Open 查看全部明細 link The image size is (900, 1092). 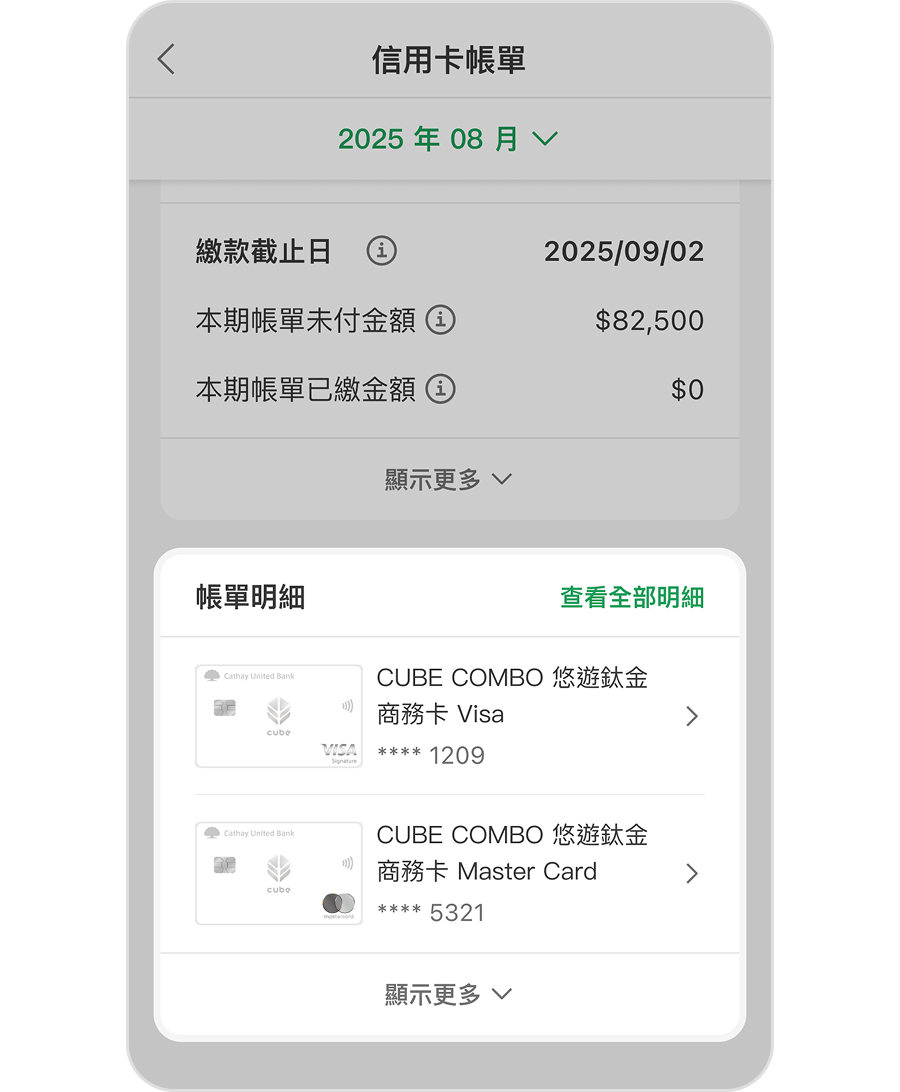631,597
